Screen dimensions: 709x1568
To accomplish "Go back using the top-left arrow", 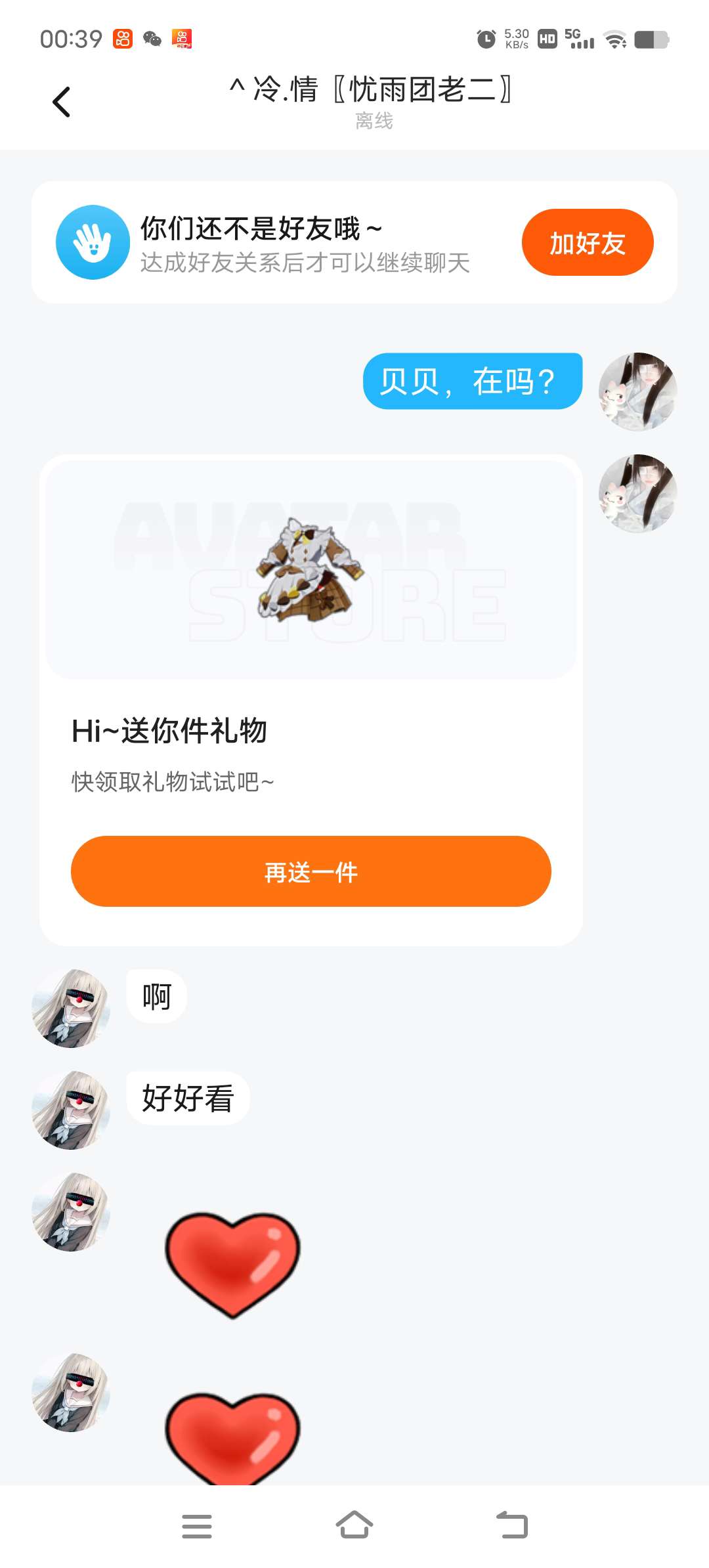I will pos(61,102).
